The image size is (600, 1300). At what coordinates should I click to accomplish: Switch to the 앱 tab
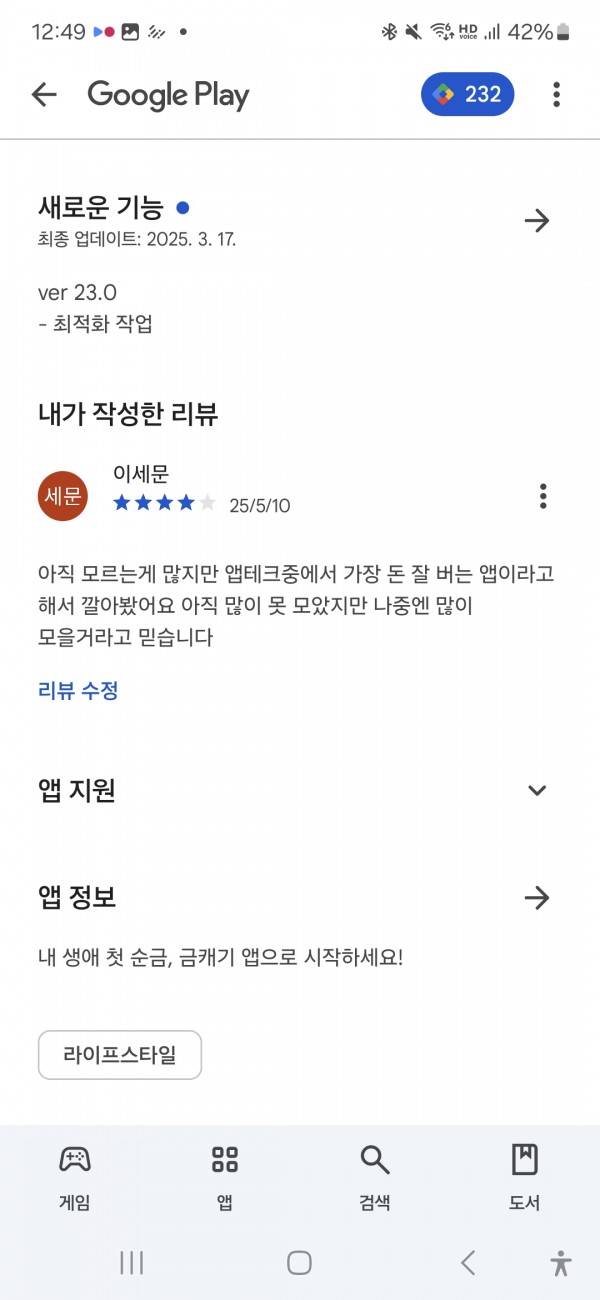coord(225,1178)
